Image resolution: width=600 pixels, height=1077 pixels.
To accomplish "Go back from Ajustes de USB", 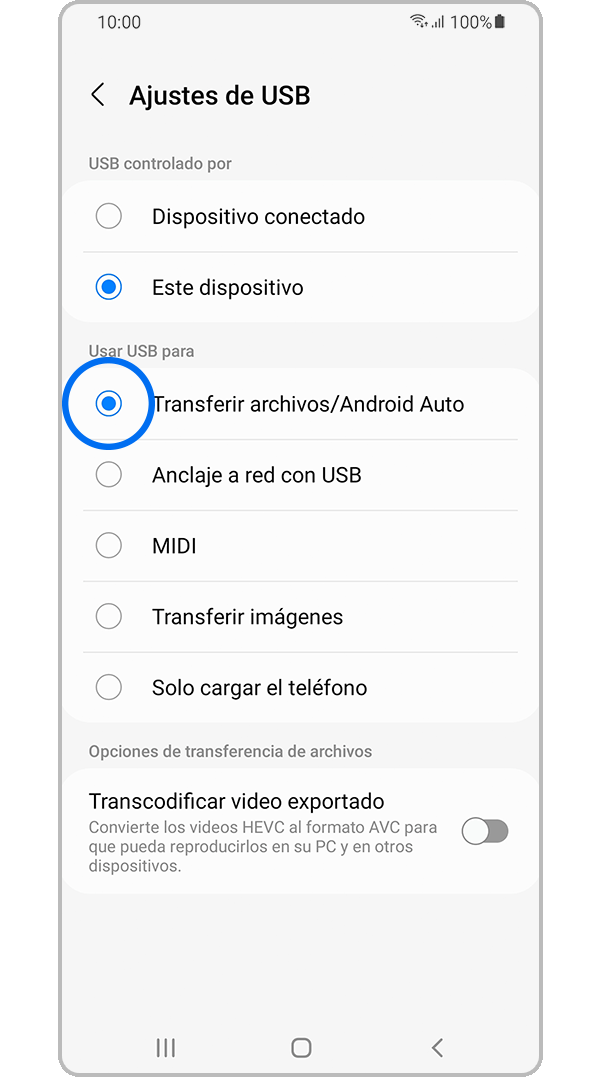I will tap(98, 96).
